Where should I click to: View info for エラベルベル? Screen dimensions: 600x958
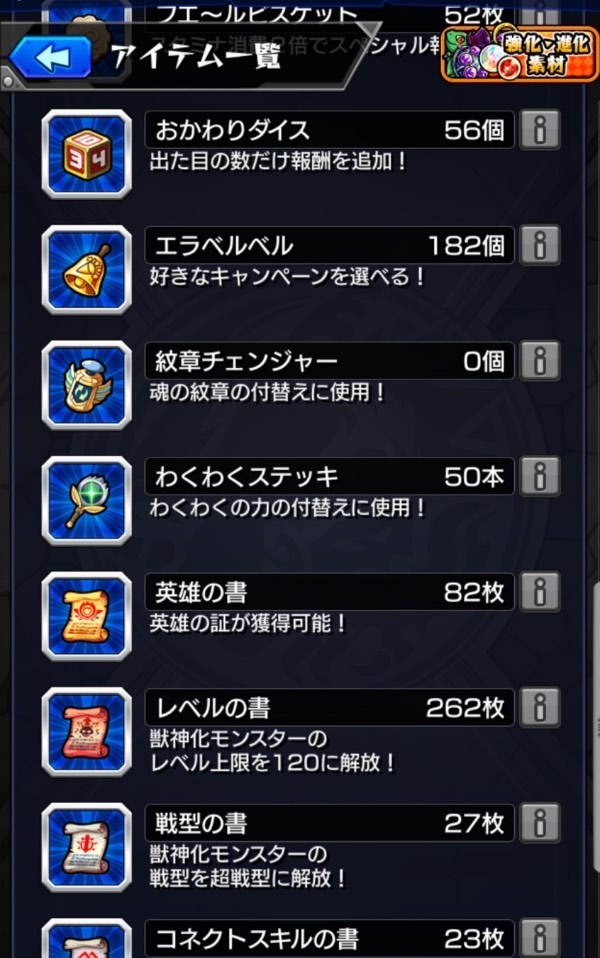[540, 245]
